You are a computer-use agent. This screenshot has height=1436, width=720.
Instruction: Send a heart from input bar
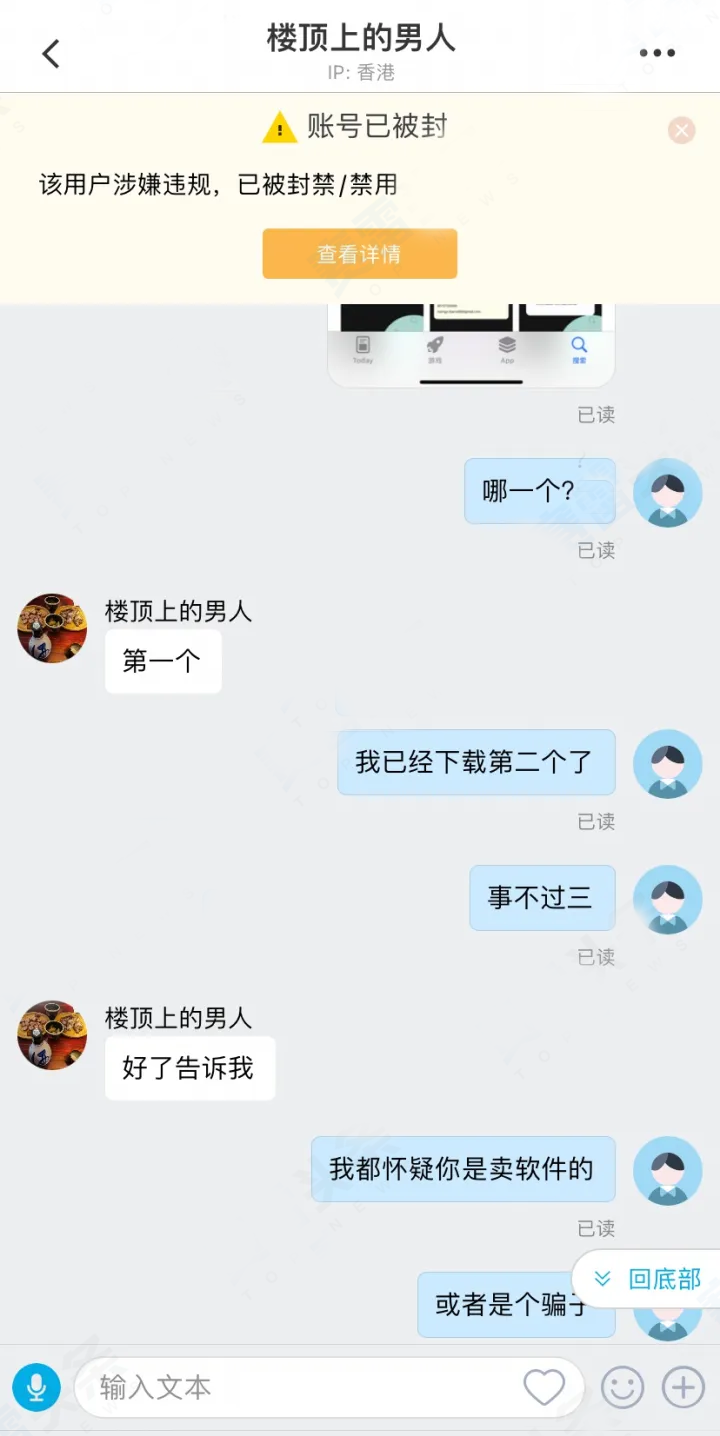click(x=544, y=1387)
